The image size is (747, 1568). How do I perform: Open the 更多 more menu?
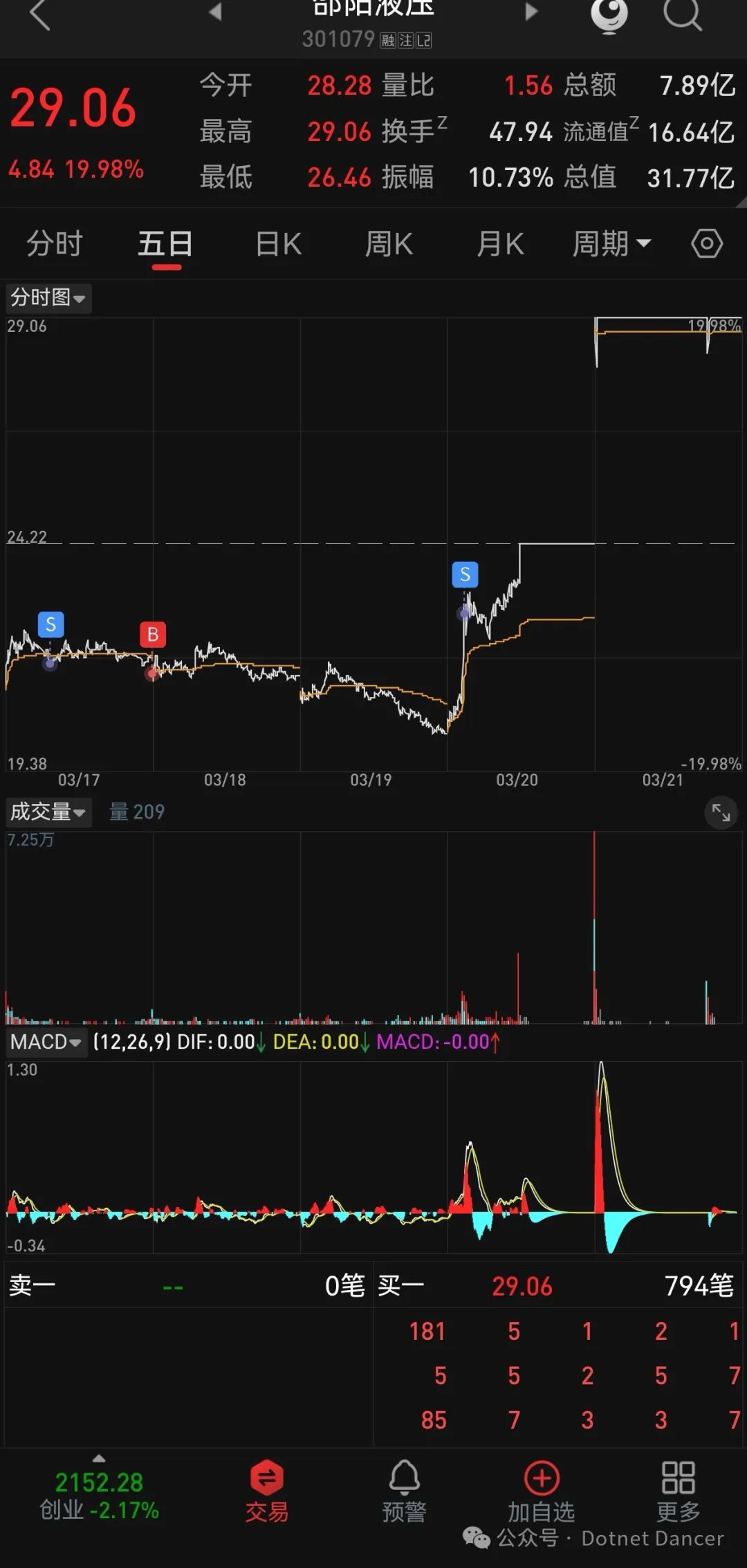678,1493
